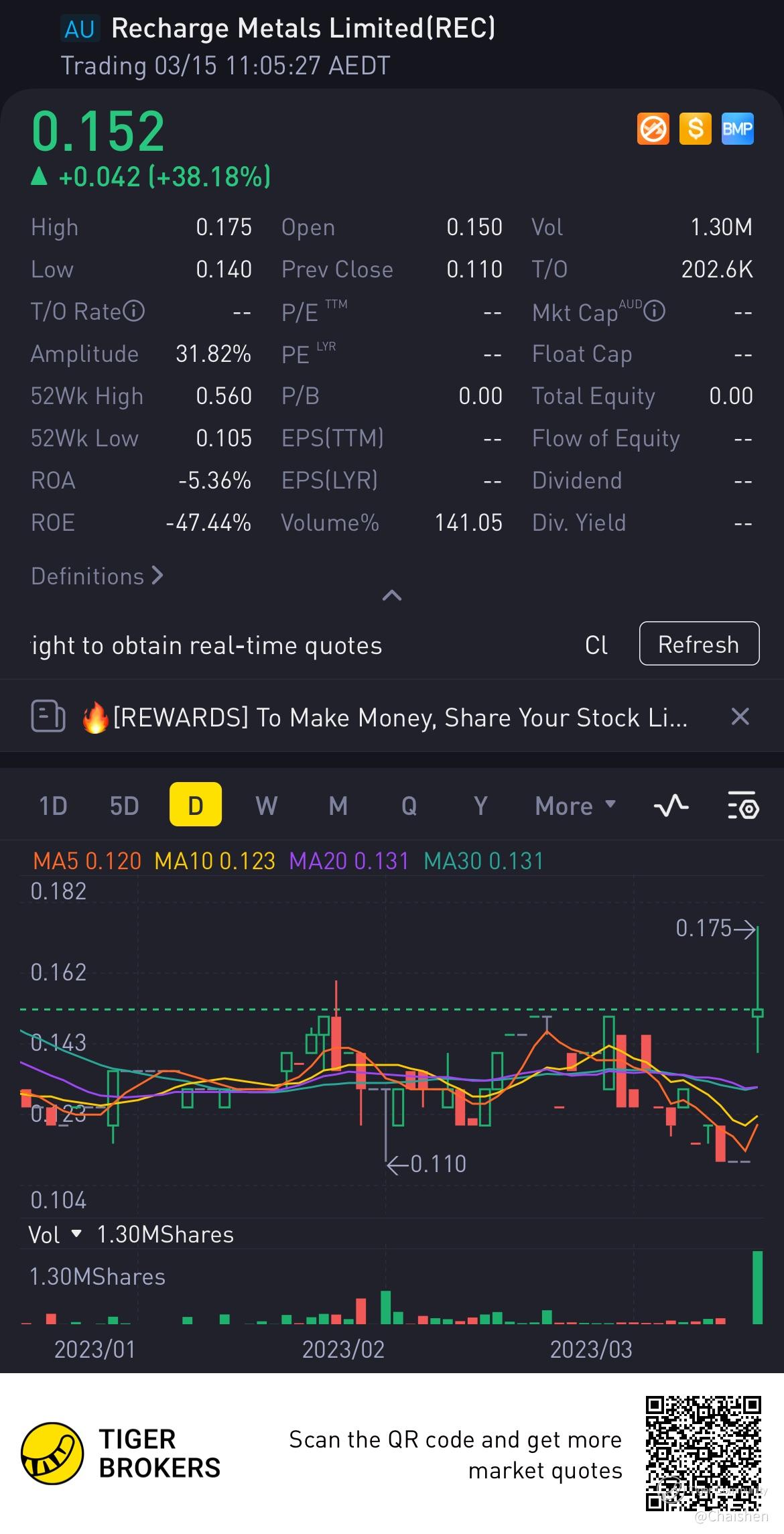Tap the dollar sign badge
The height and width of the screenshot is (1534, 784).
(695, 129)
